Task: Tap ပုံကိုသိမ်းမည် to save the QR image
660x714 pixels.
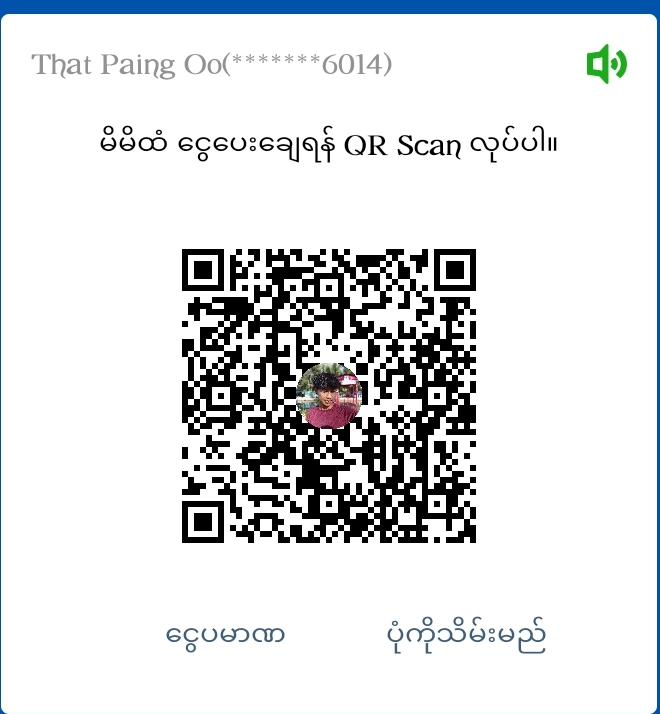Action: click(x=468, y=635)
